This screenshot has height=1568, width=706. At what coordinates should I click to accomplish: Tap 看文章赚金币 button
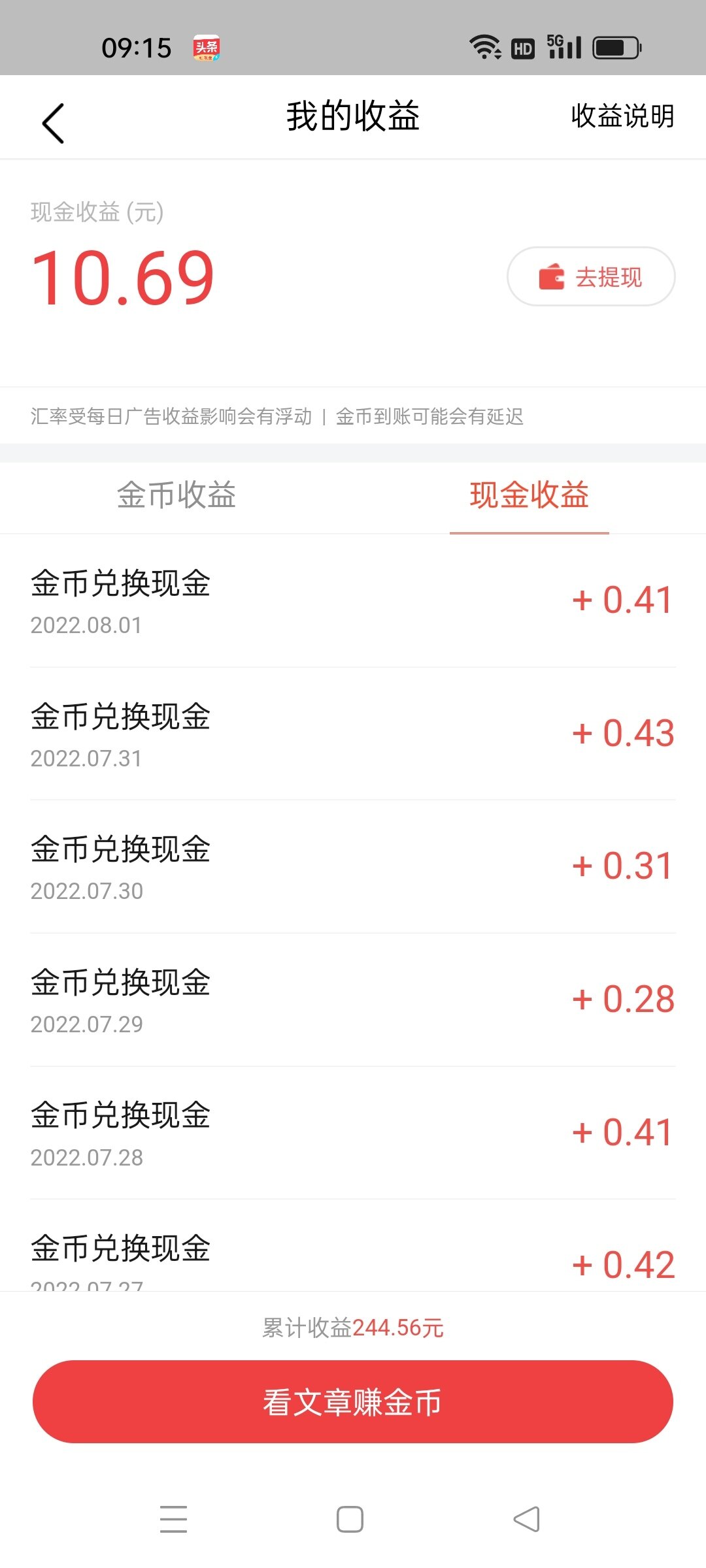click(353, 1402)
